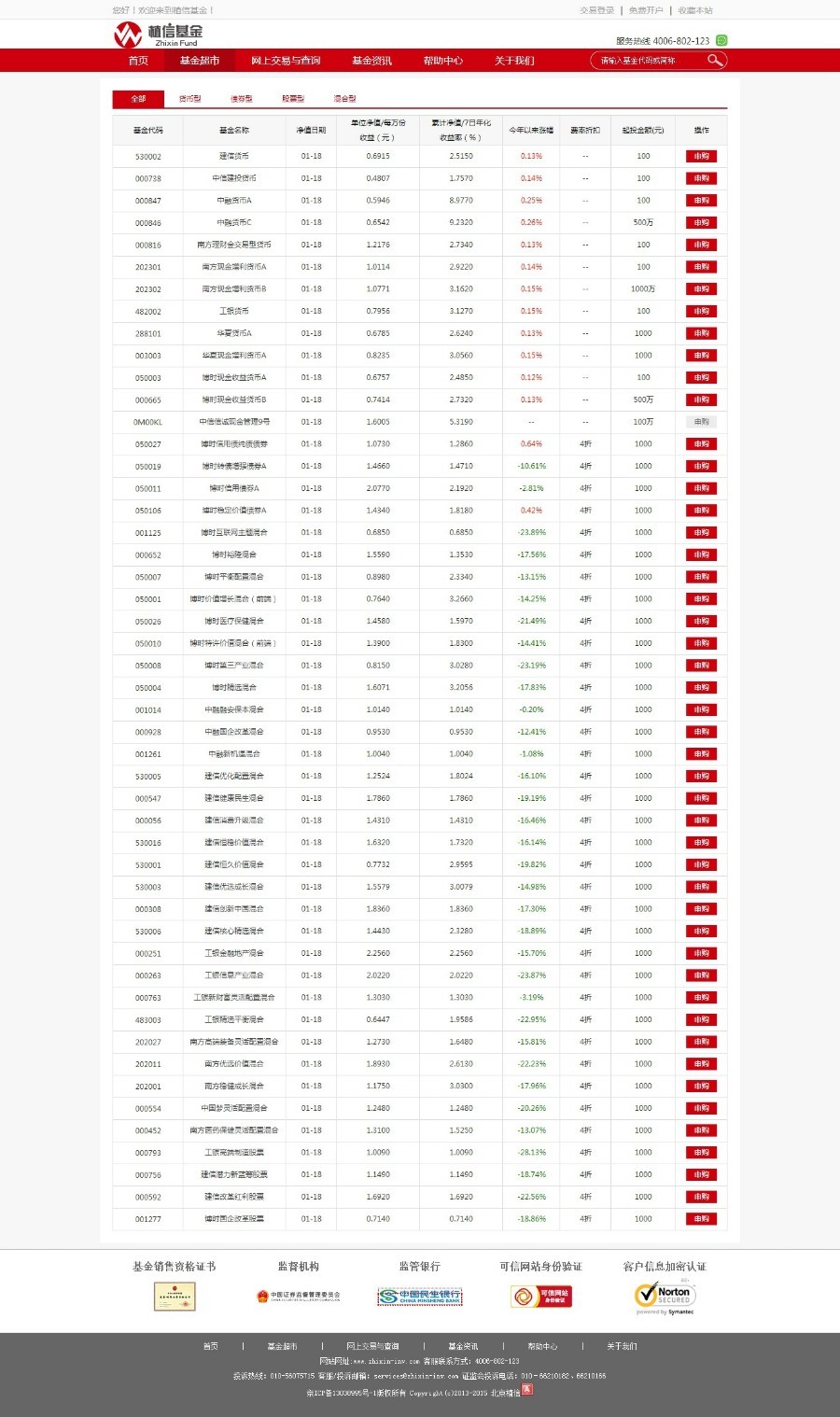Screen dimensions: 840x1417
Task: Tap 申购 for fund 530002 建信货币
Action: pos(701,156)
